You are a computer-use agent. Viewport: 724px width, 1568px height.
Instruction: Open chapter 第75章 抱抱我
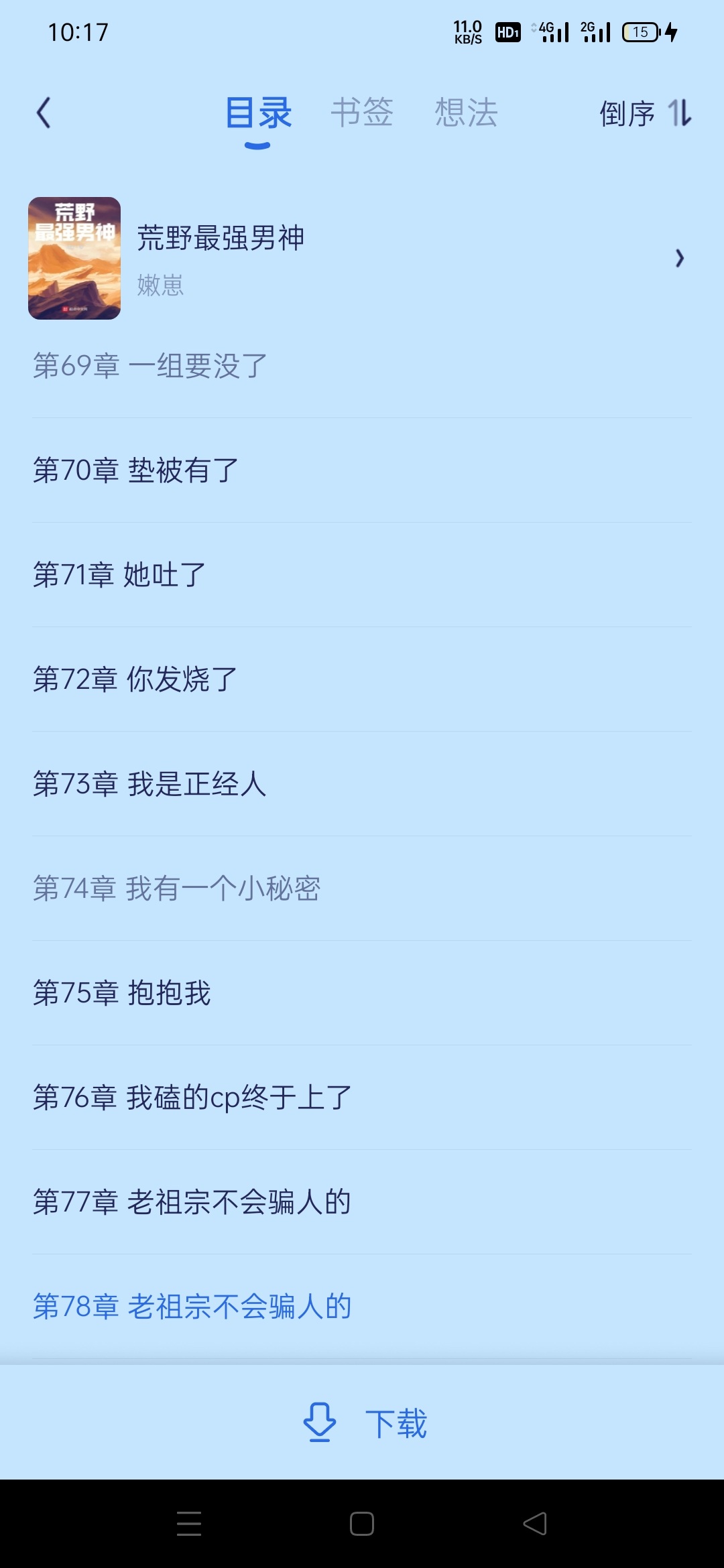pos(122,993)
